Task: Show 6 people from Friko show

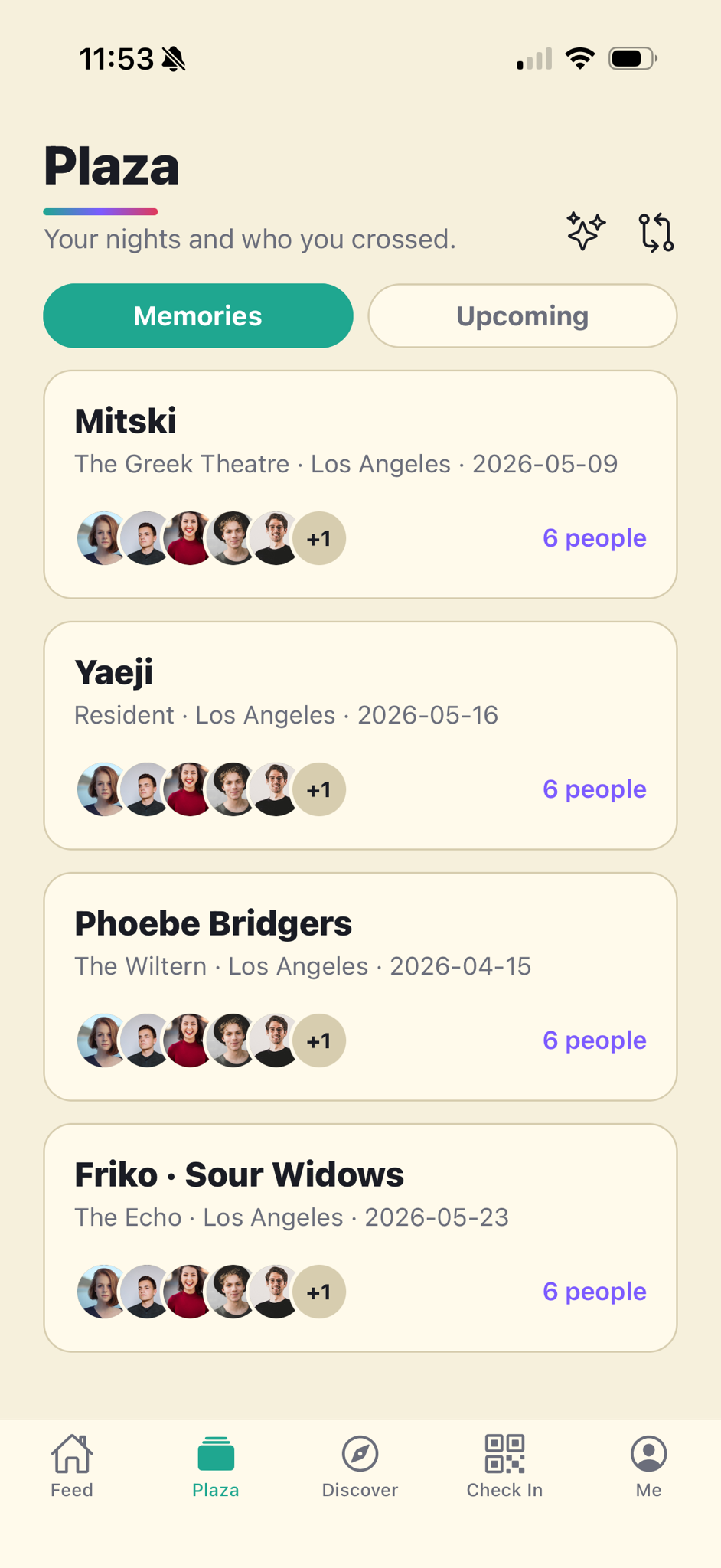Action: (595, 1292)
